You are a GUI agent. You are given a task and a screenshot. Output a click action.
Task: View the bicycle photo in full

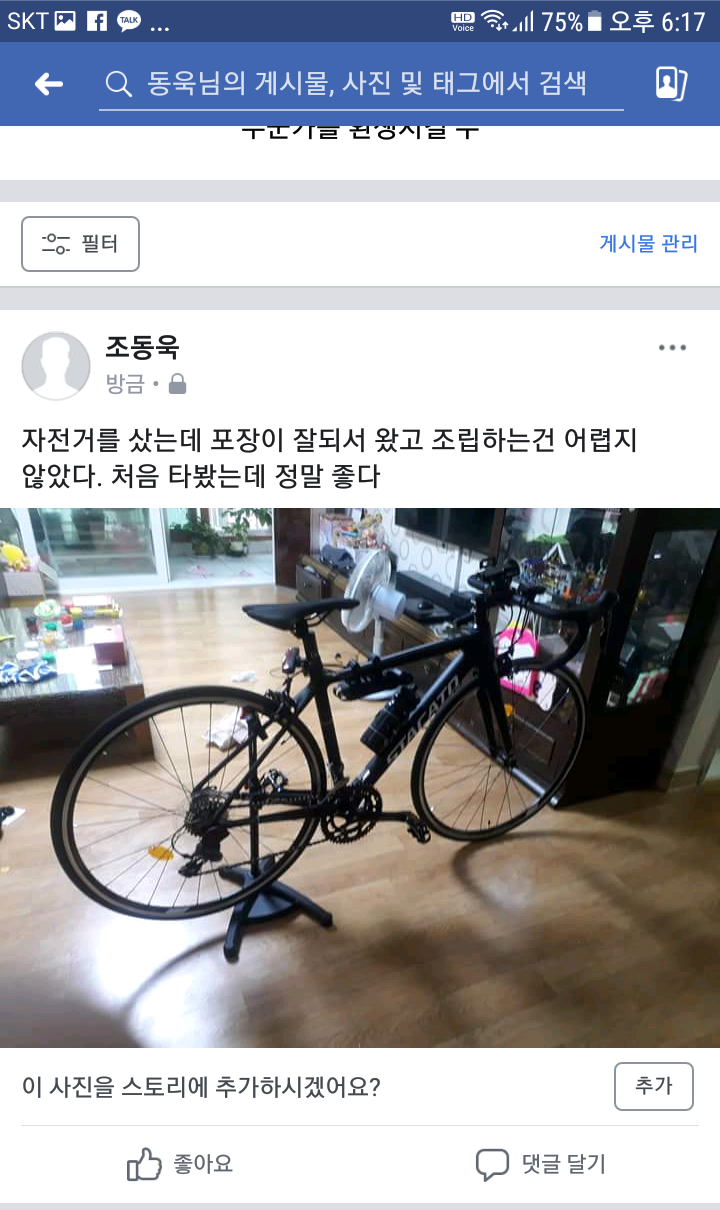pos(360,777)
